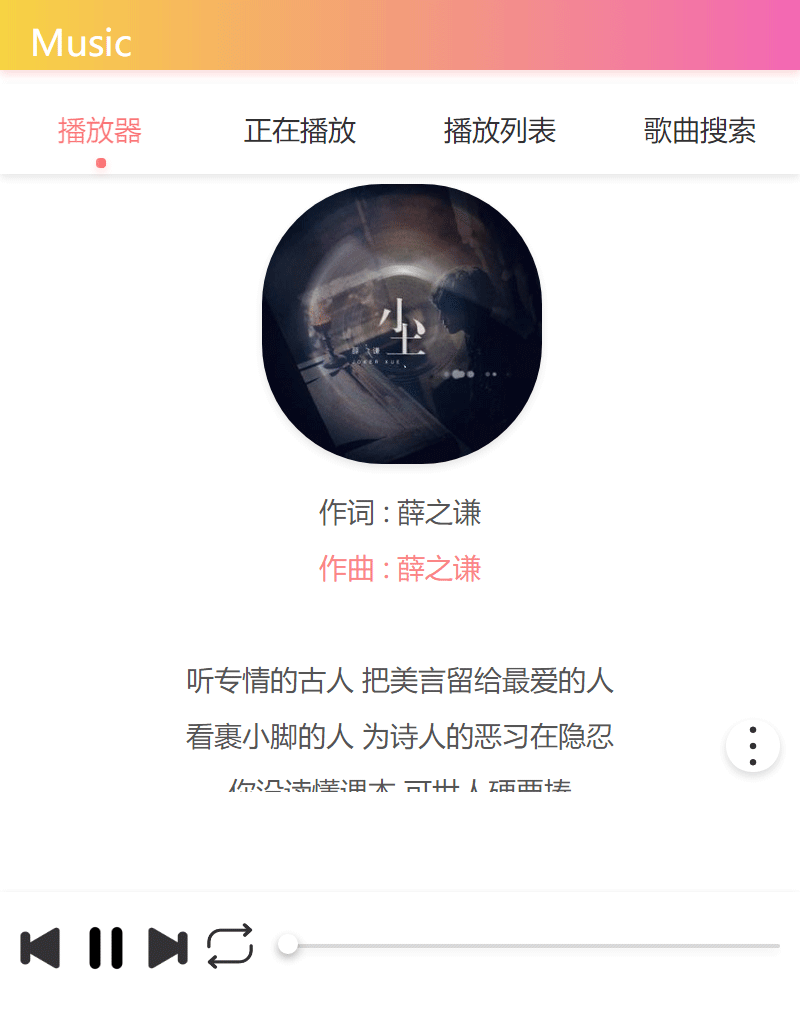Image resolution: width=800 pixels, height=1012 pixels.
Task: Select the 播放器 tab
Action: 100,130
